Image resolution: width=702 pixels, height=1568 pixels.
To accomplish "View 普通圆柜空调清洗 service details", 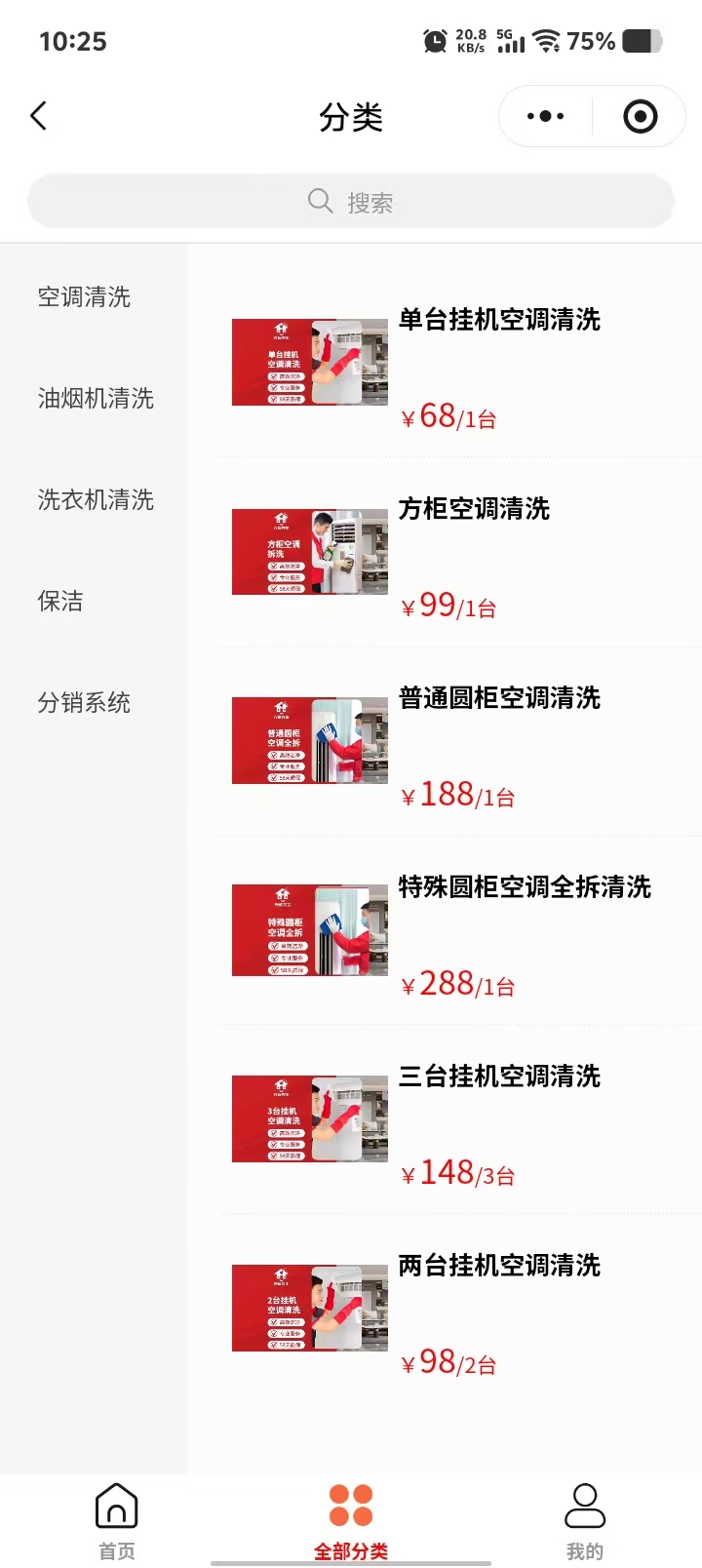I will (x=498, y=698).
